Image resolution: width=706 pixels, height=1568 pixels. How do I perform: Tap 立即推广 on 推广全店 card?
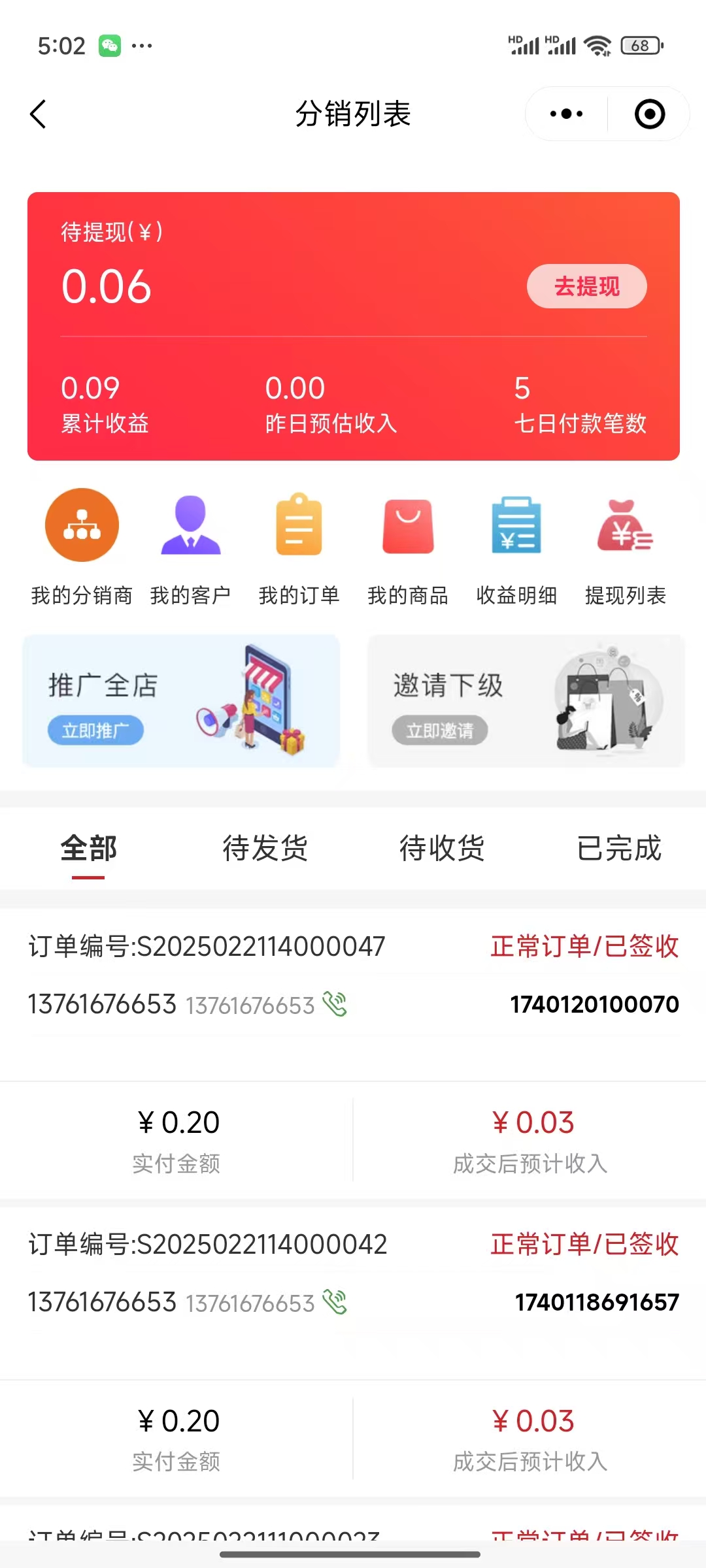coord(95,730)
